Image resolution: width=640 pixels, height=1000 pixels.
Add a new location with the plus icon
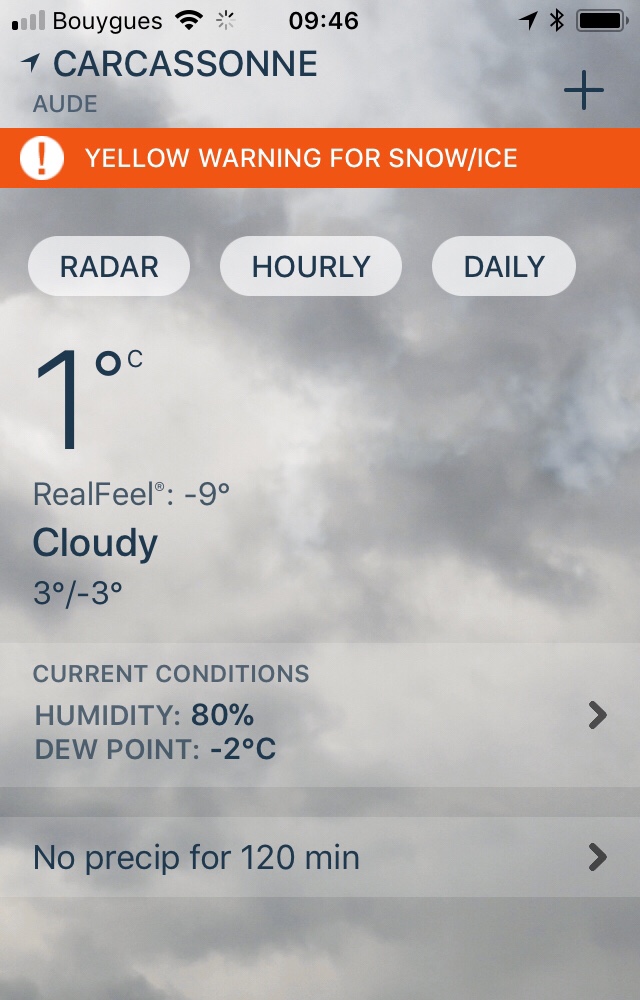584,91
